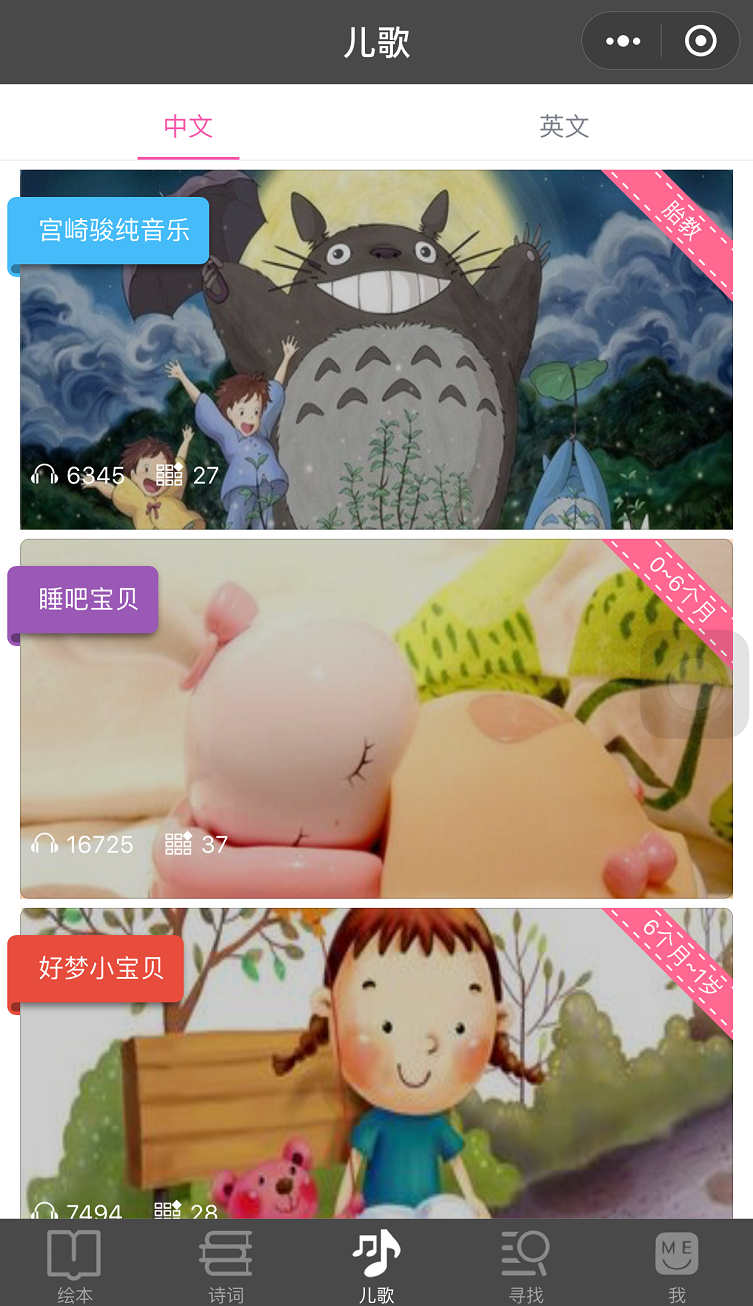Open the 宫崎骏纯音乐 album card
Image resolution: width=753 pixels, height=1306 pixels.
(x=376, y=349)
